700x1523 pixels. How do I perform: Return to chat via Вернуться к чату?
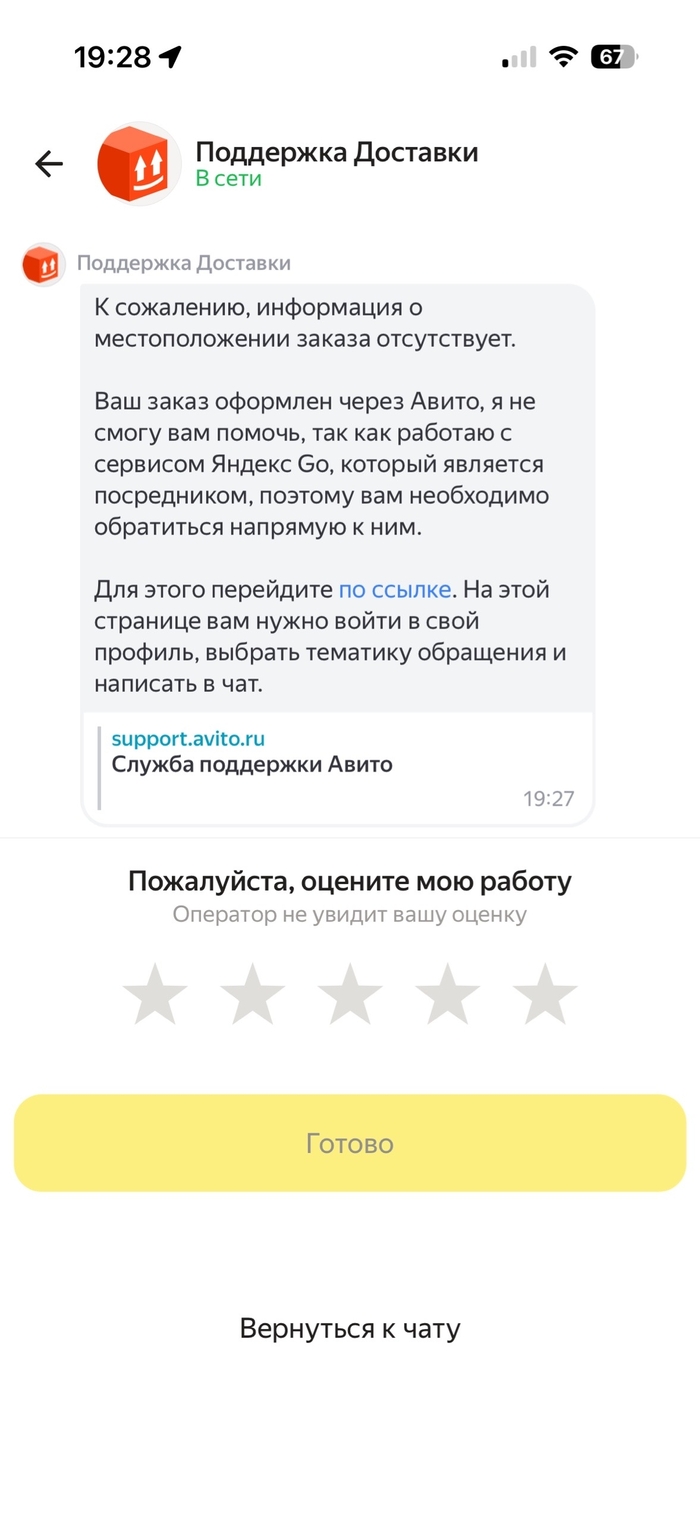click(x=350, y=1328)
